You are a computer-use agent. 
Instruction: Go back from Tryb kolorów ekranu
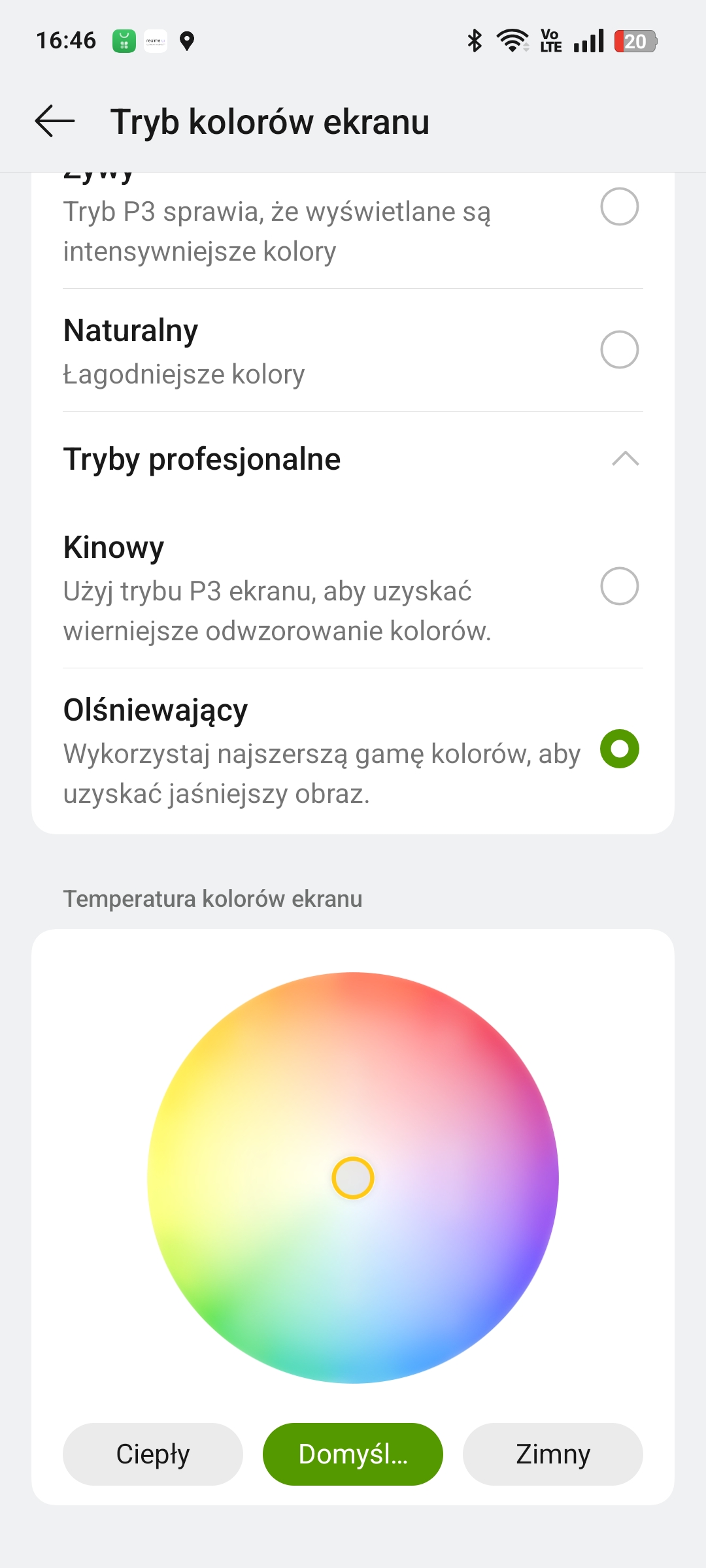click(x=55, y=122)
